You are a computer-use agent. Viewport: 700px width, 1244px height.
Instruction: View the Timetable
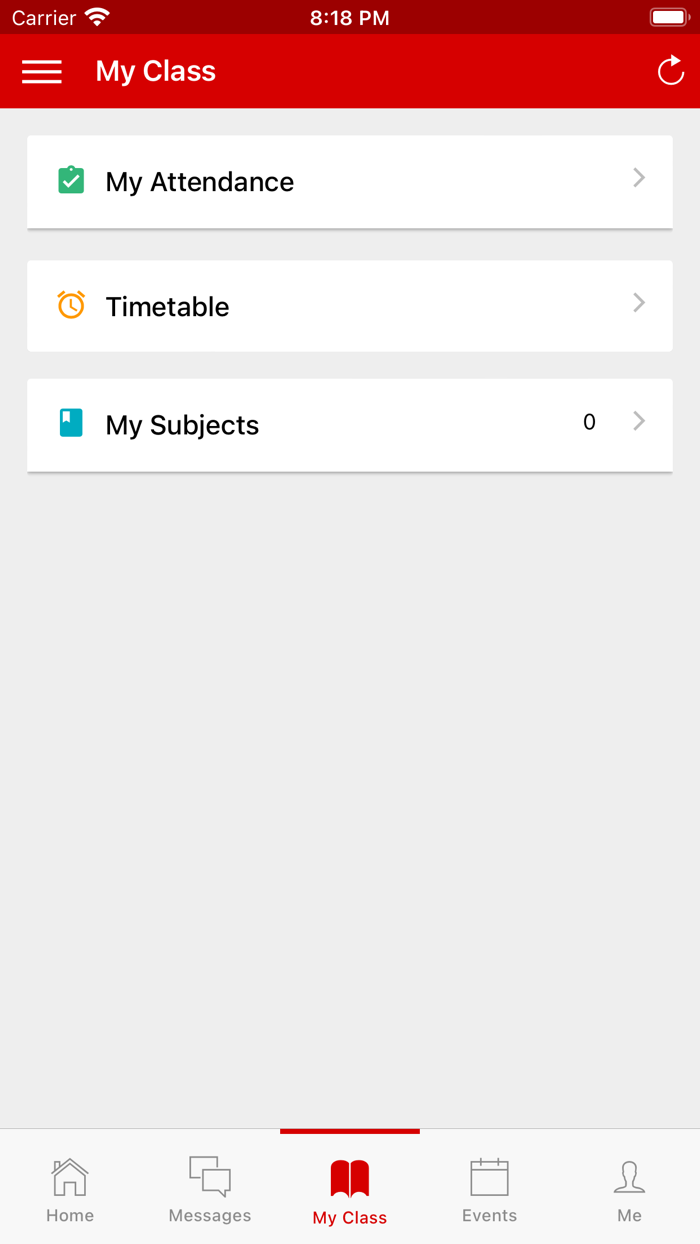click(349, 306)
